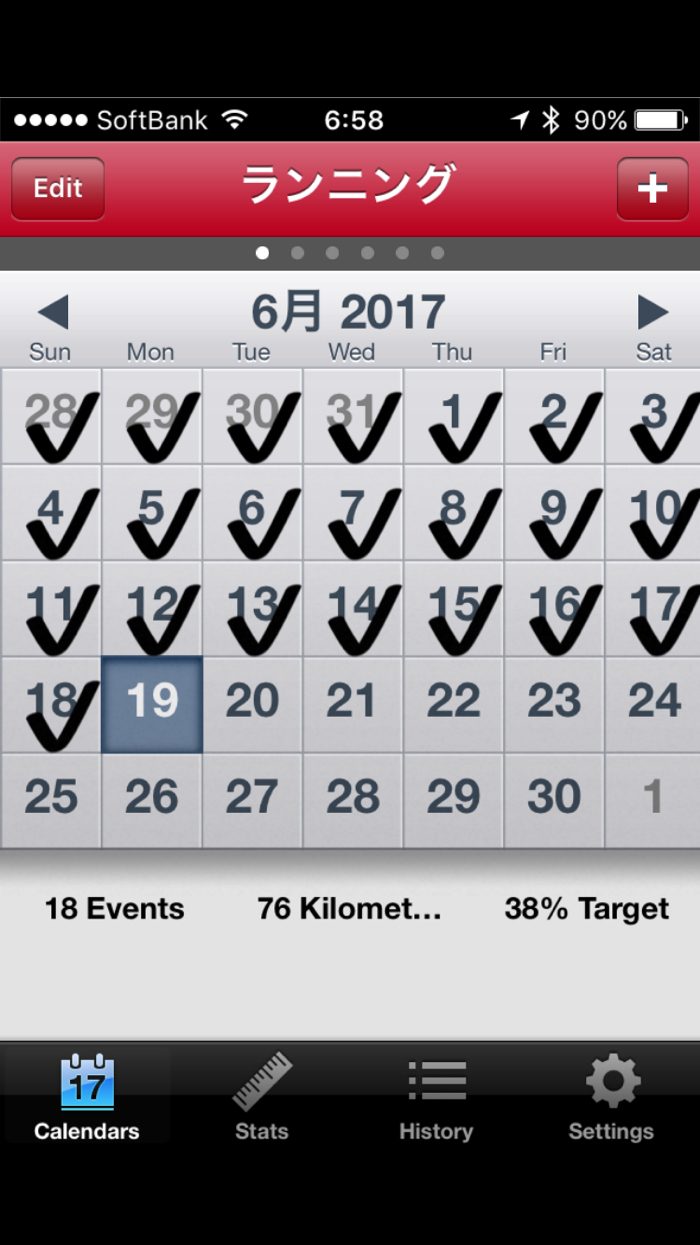Screen dimensions: 700x1245
Task: Open the History tab
Action: point(436,1096)
